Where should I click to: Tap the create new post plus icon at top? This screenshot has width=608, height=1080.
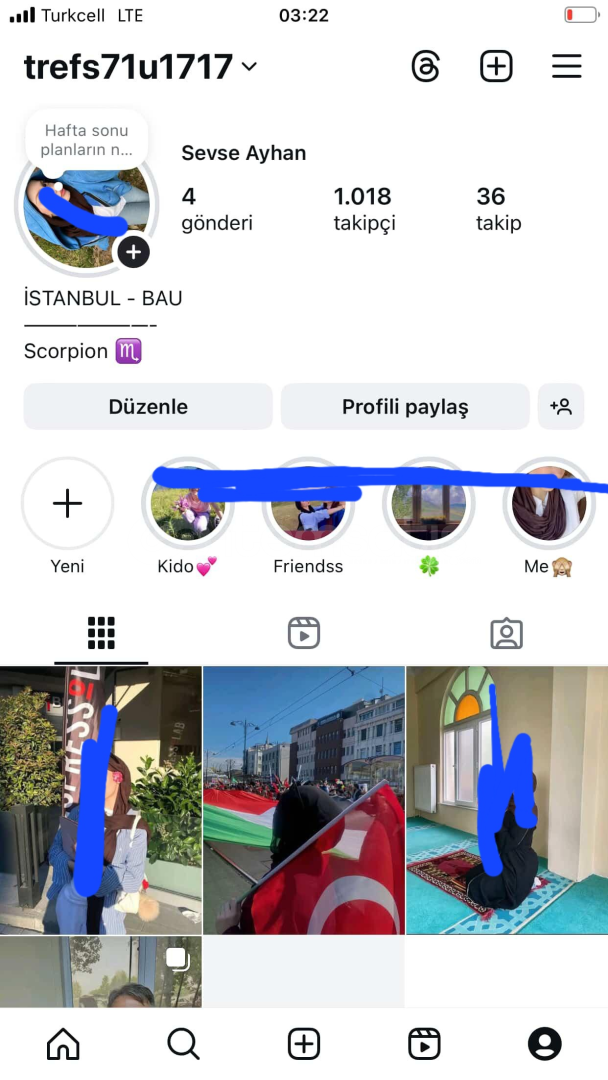coord(496,67)
